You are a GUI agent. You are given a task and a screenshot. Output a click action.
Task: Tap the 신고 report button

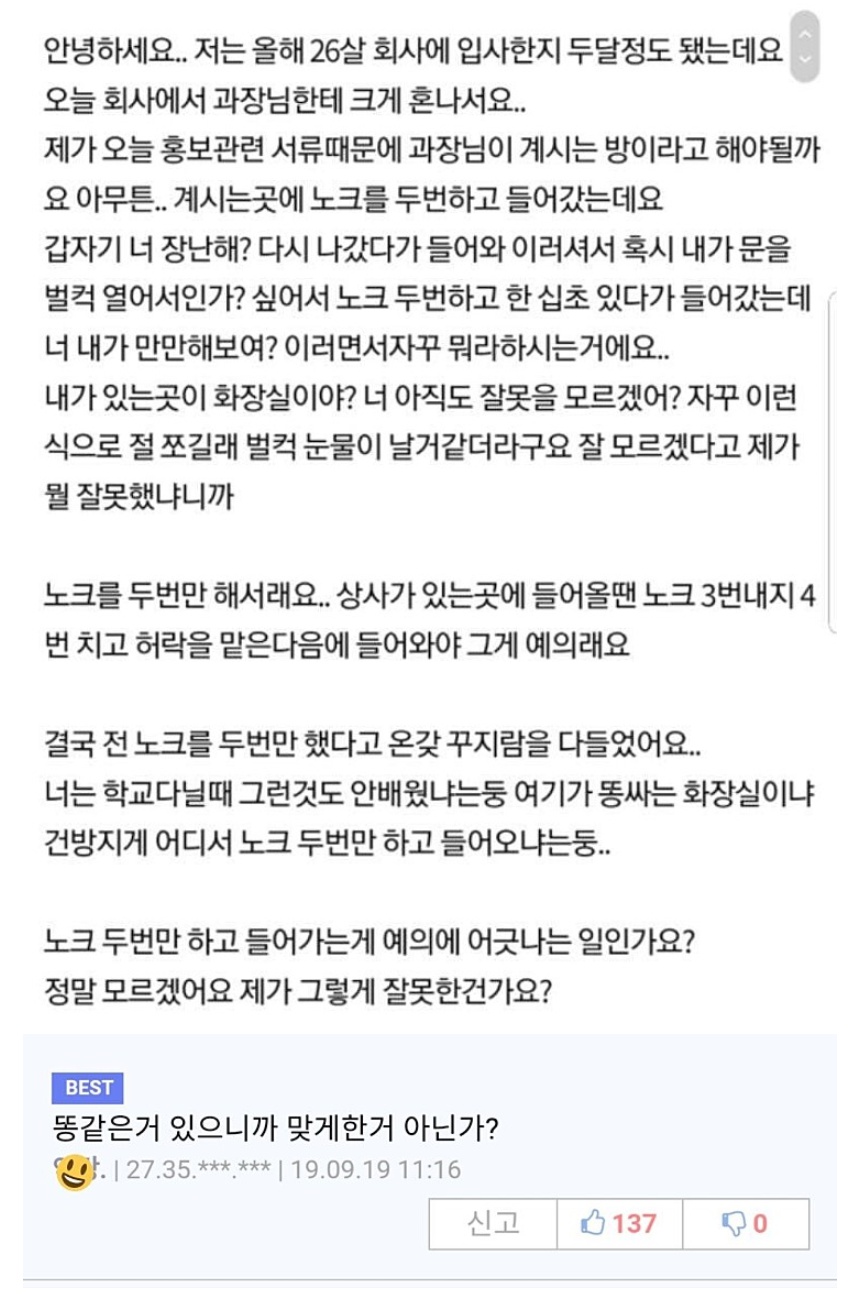tap(492, 1223)
